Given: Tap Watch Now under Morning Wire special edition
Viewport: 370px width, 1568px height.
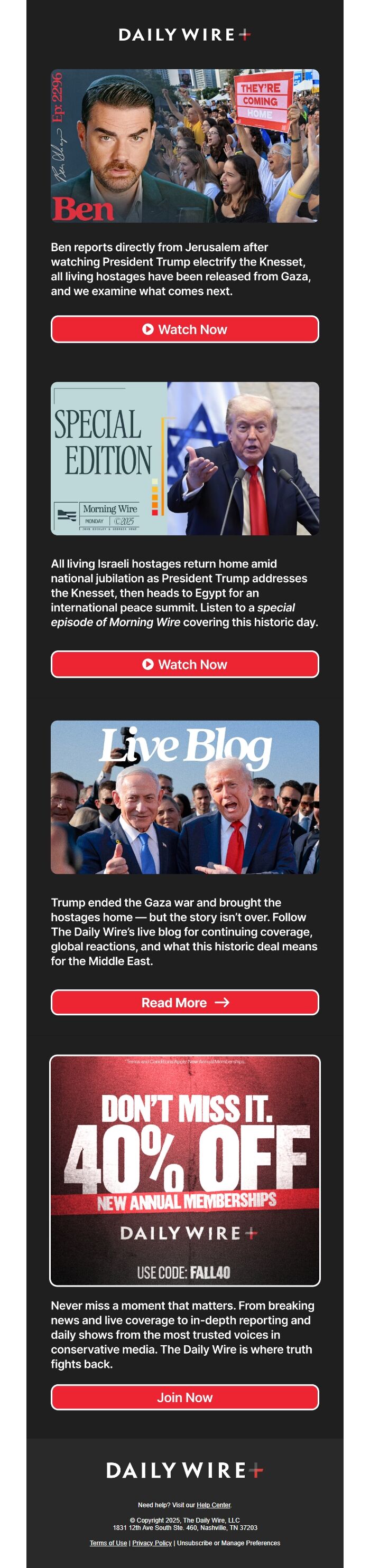Looking at the screenshot, I should [184, 664].
